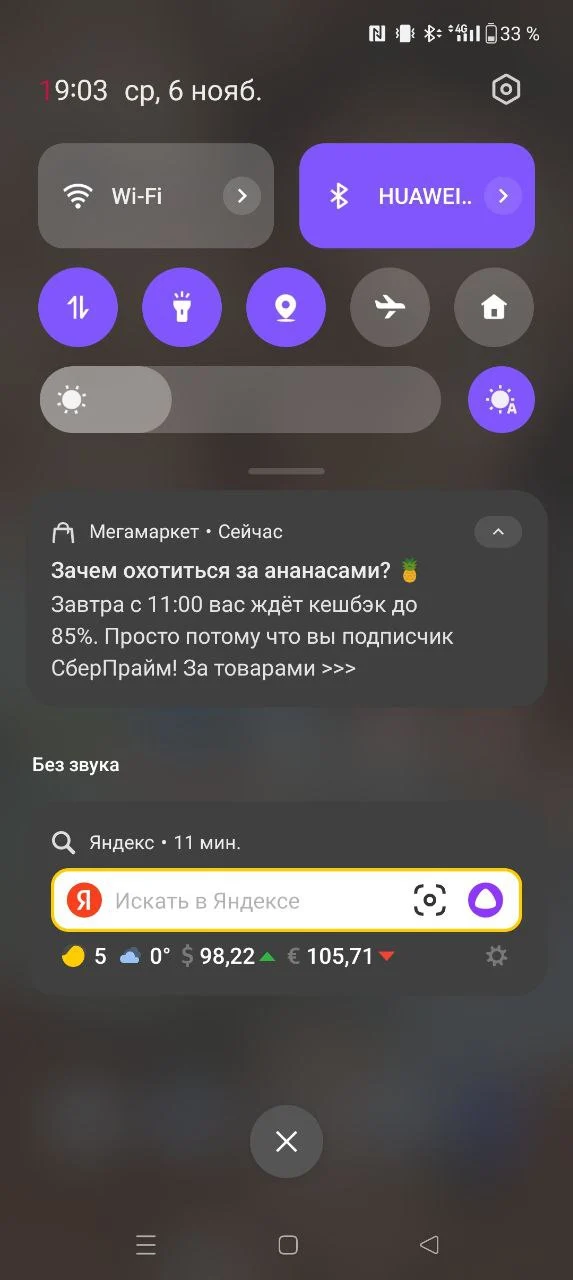Open the Мегамаркет cashback notification
573x1280 pixels.
click(x=286, y=599)
